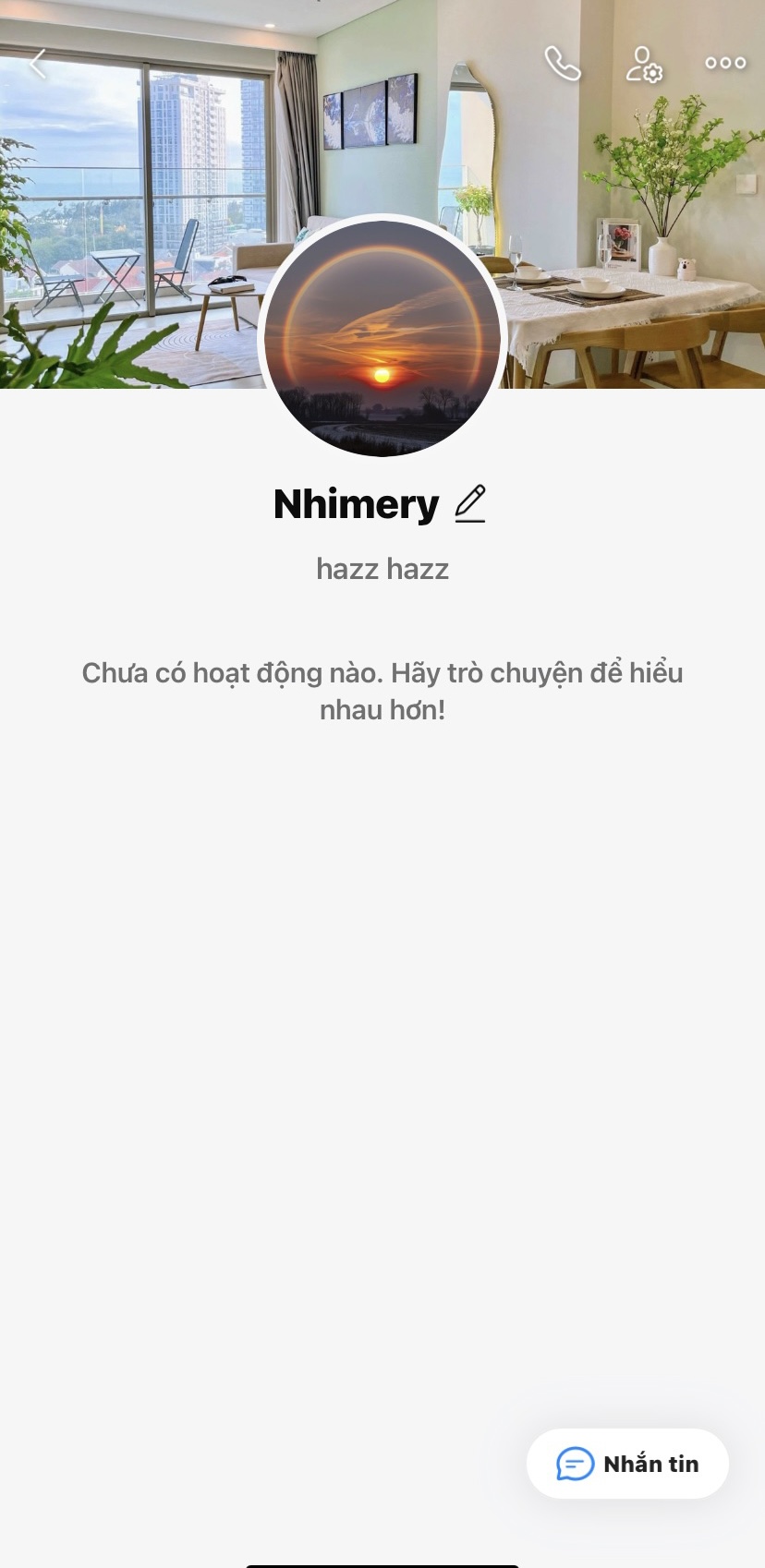Open the three-dot overflow menu

click(x=725, y=64)
